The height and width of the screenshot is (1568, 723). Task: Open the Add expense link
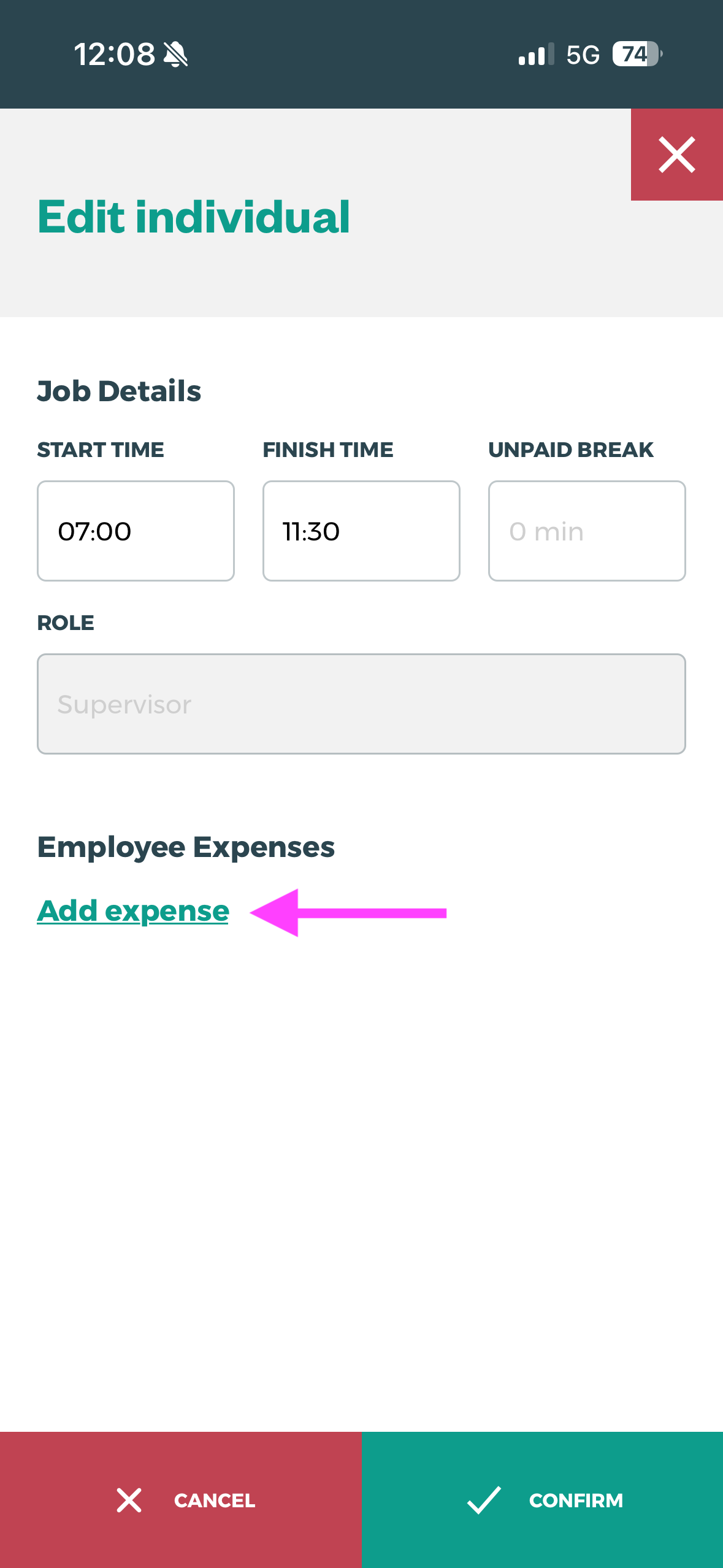[x=133, y=911]
